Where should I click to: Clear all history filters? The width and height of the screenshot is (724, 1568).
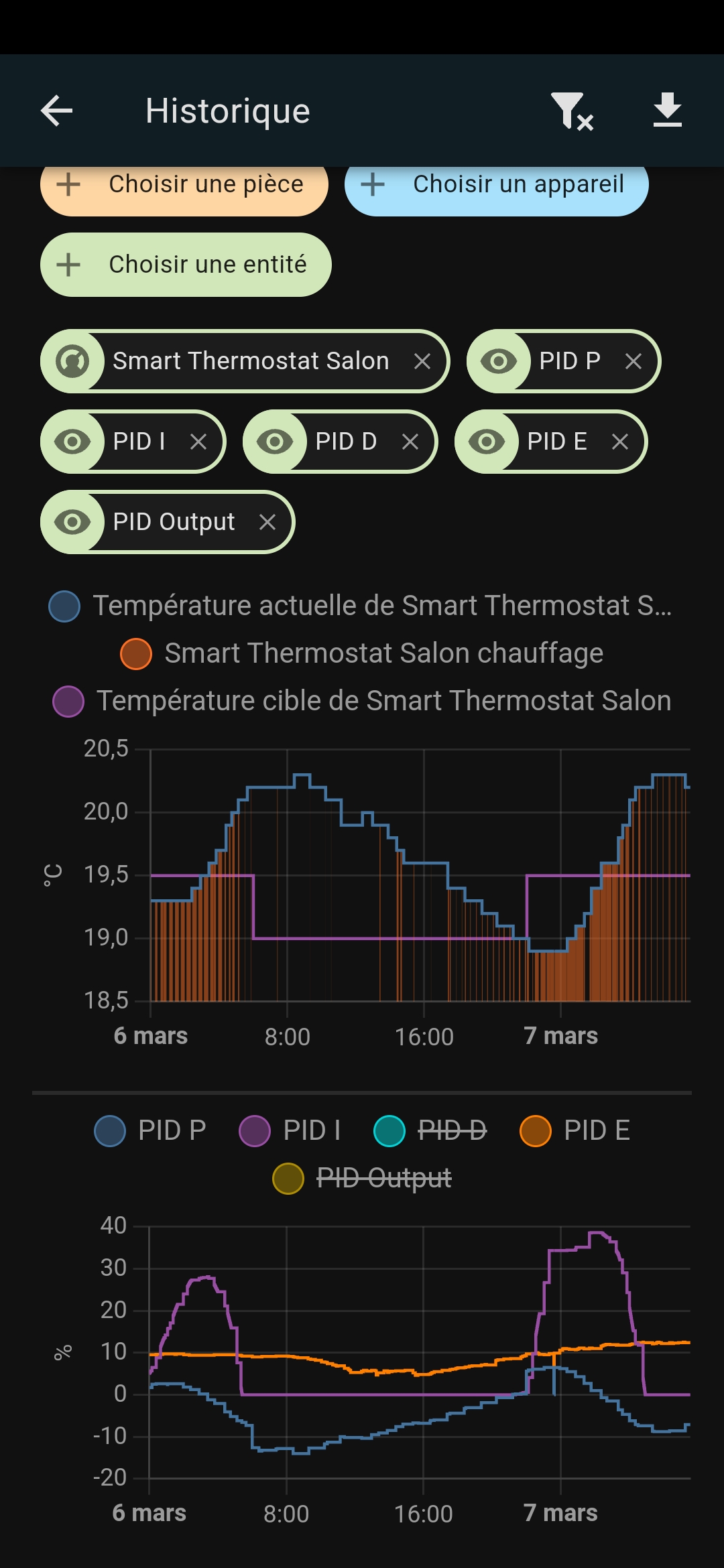point(571,111)
